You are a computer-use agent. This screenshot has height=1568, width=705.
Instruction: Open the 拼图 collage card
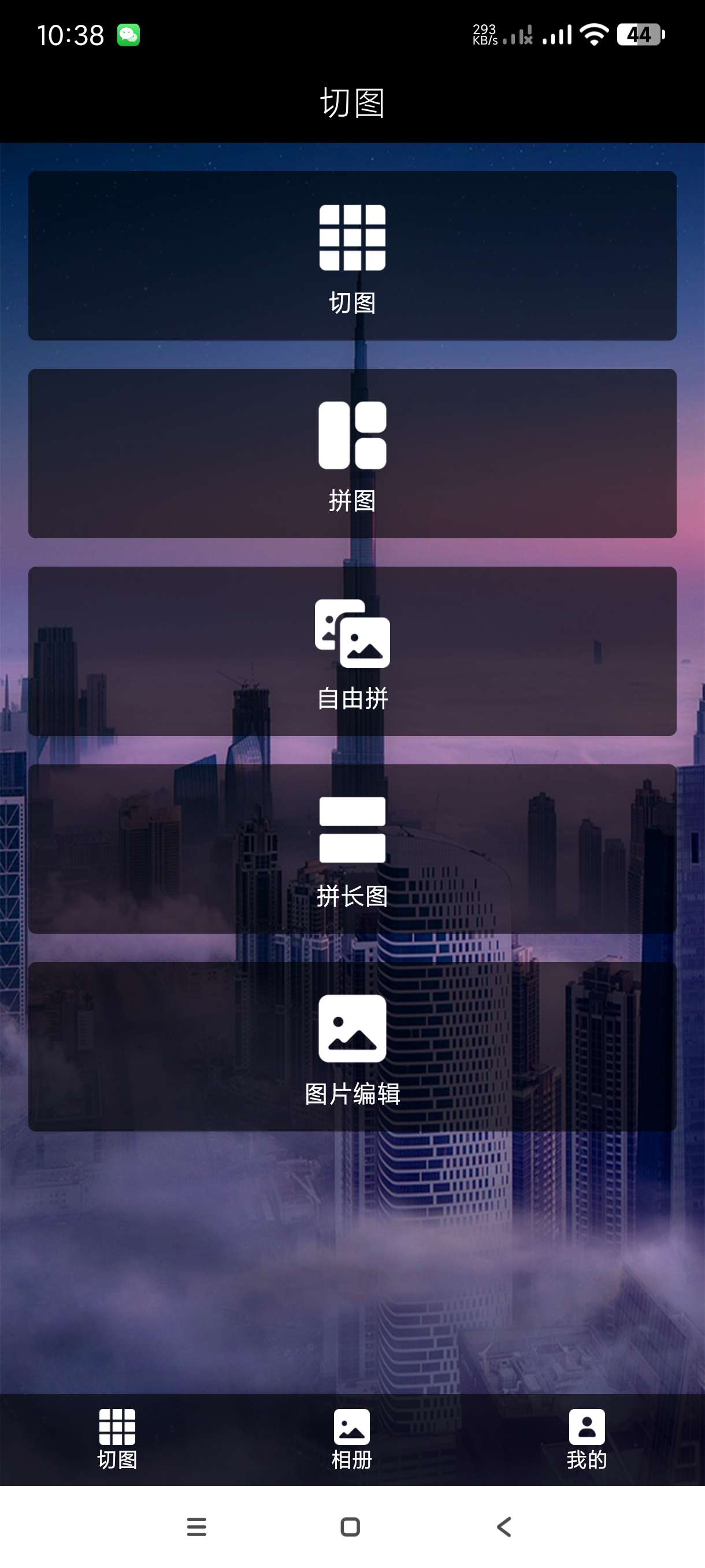pyautogui.click(x=352, y=453)
